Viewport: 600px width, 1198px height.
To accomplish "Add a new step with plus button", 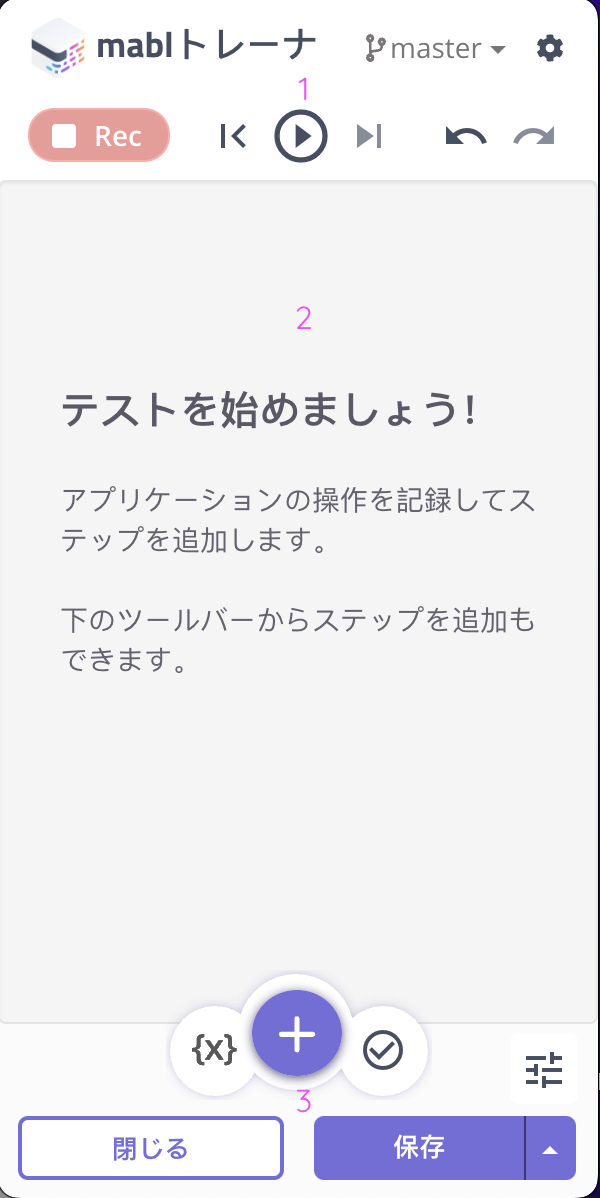I will [297, 1035].
